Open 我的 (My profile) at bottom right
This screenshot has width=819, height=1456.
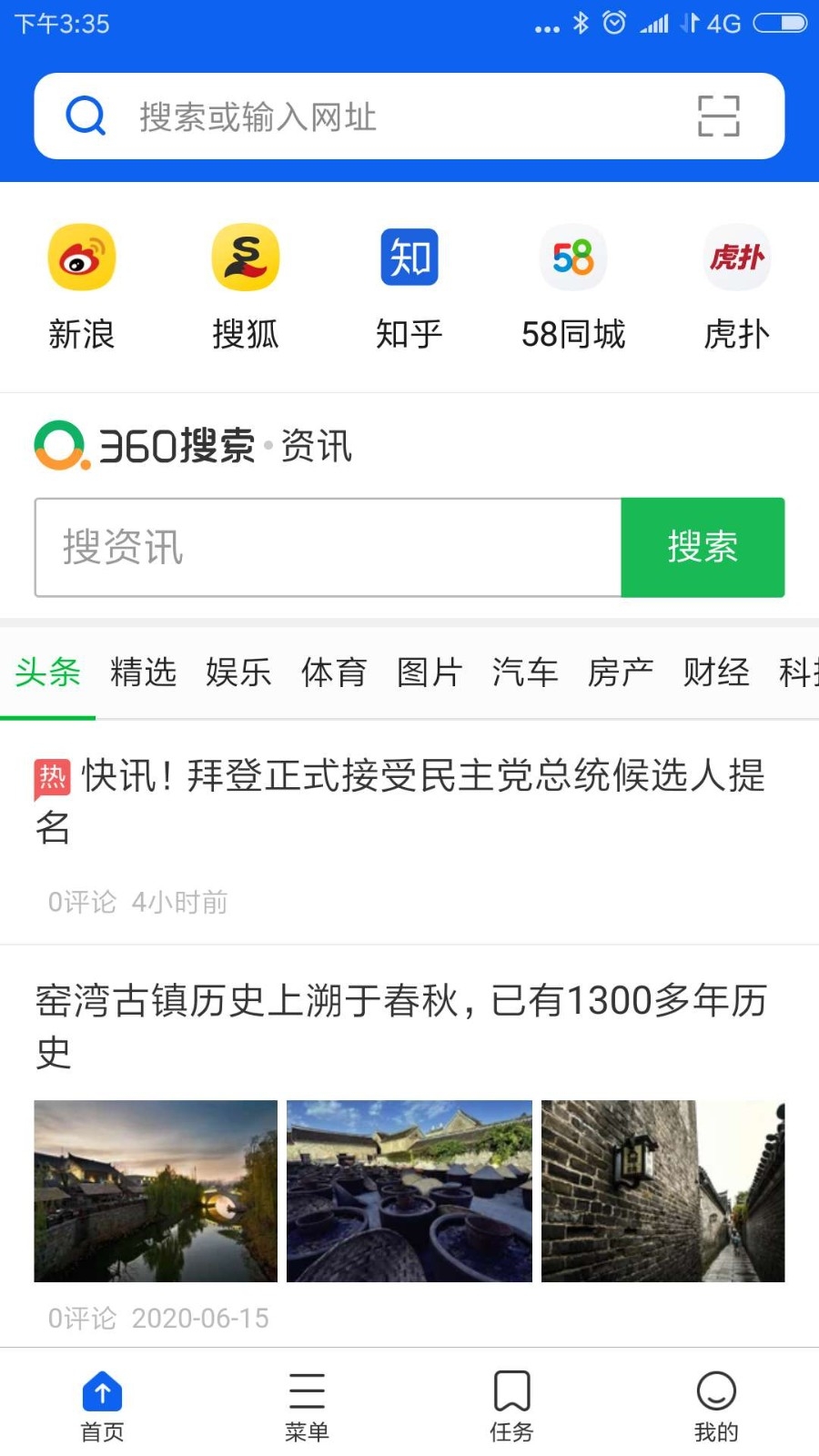pyautogui.click(x=716, y=1403)
